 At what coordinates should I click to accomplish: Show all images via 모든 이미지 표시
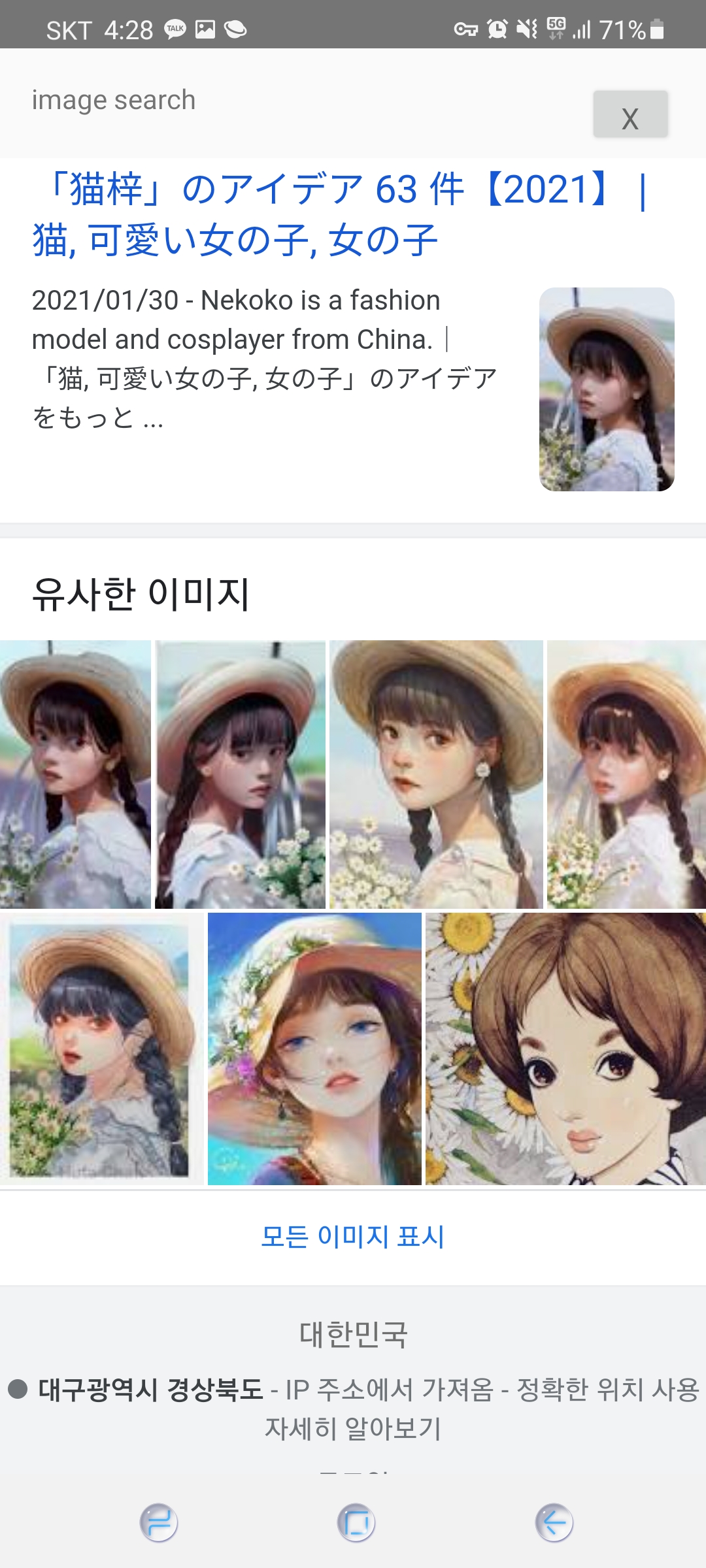pos(353,1237)
